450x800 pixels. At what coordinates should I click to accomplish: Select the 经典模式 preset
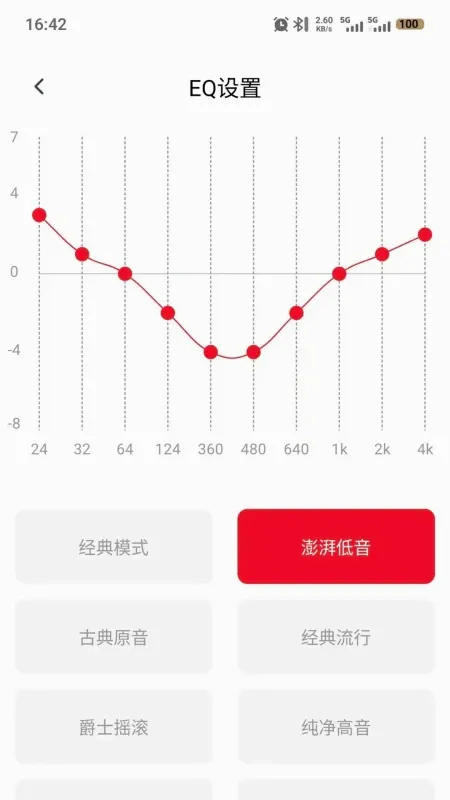114,546
